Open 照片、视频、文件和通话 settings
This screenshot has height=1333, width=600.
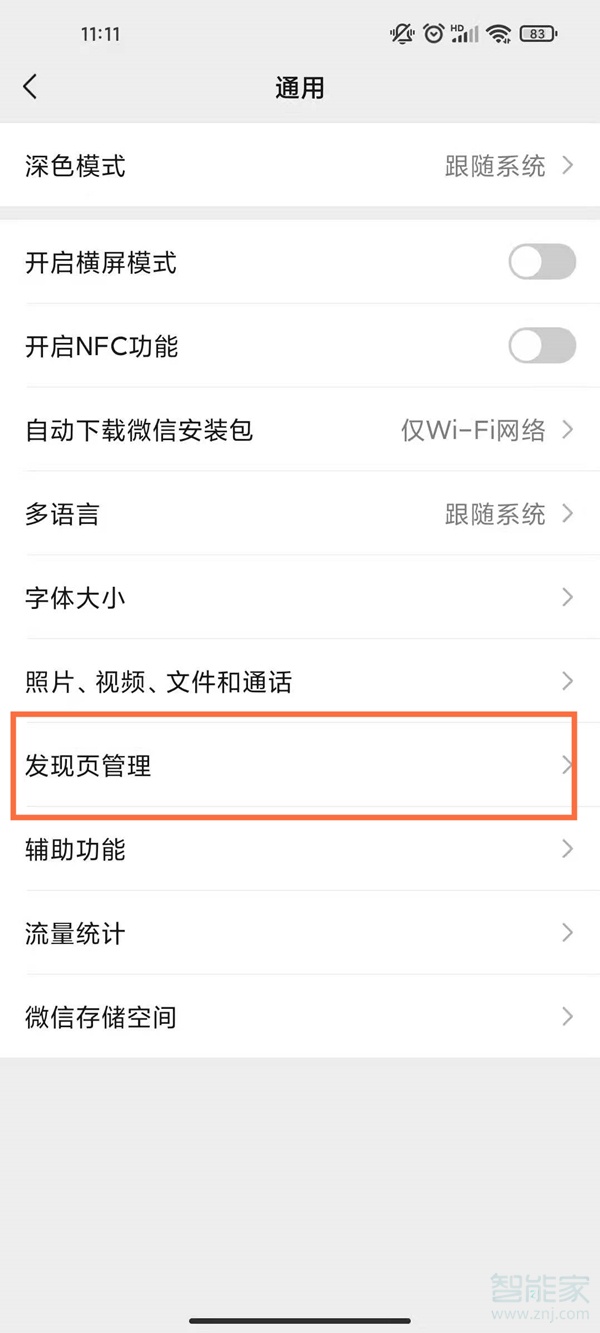tap(300, 682)
